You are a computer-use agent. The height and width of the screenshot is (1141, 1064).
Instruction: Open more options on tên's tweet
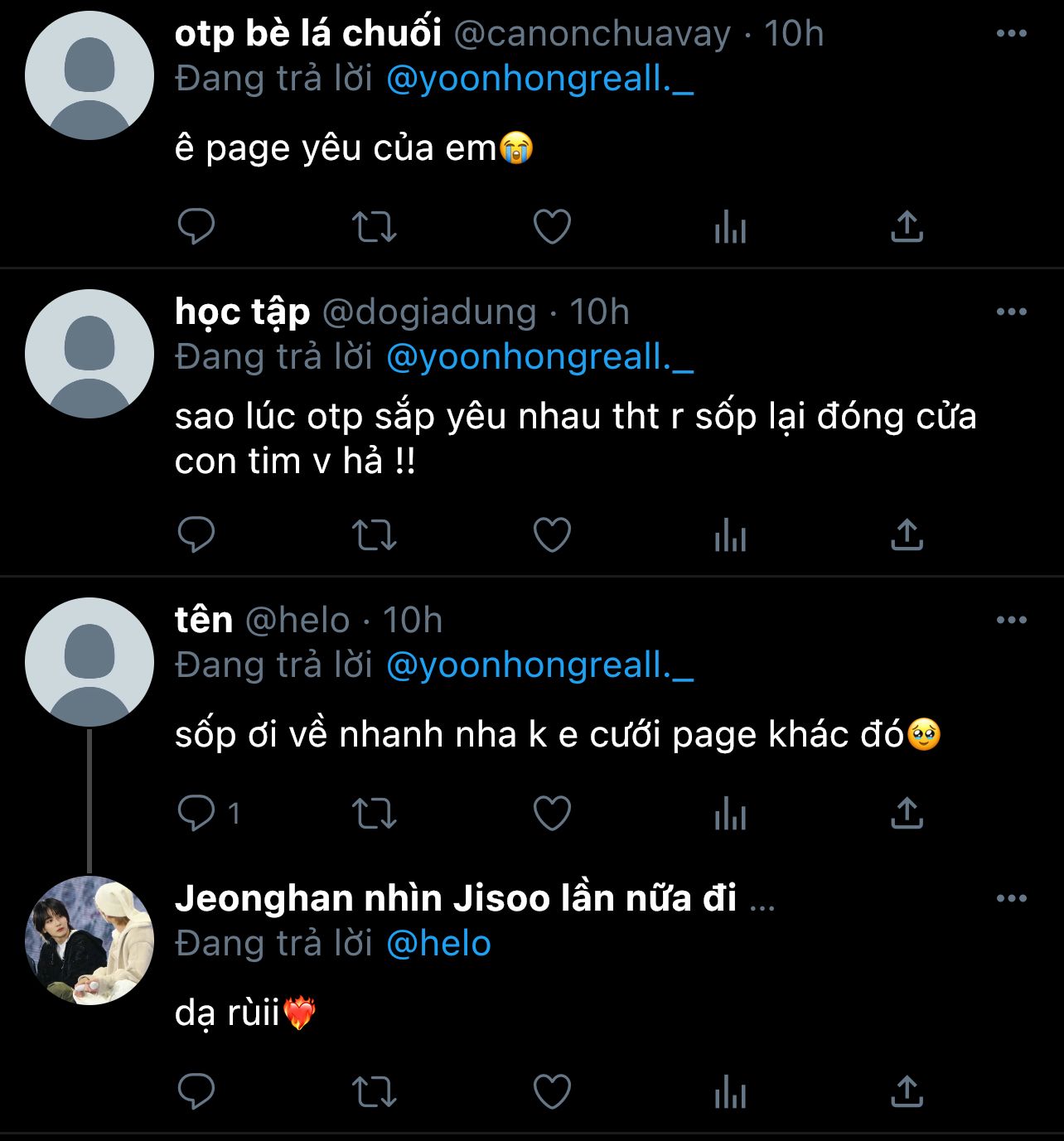1011,621
